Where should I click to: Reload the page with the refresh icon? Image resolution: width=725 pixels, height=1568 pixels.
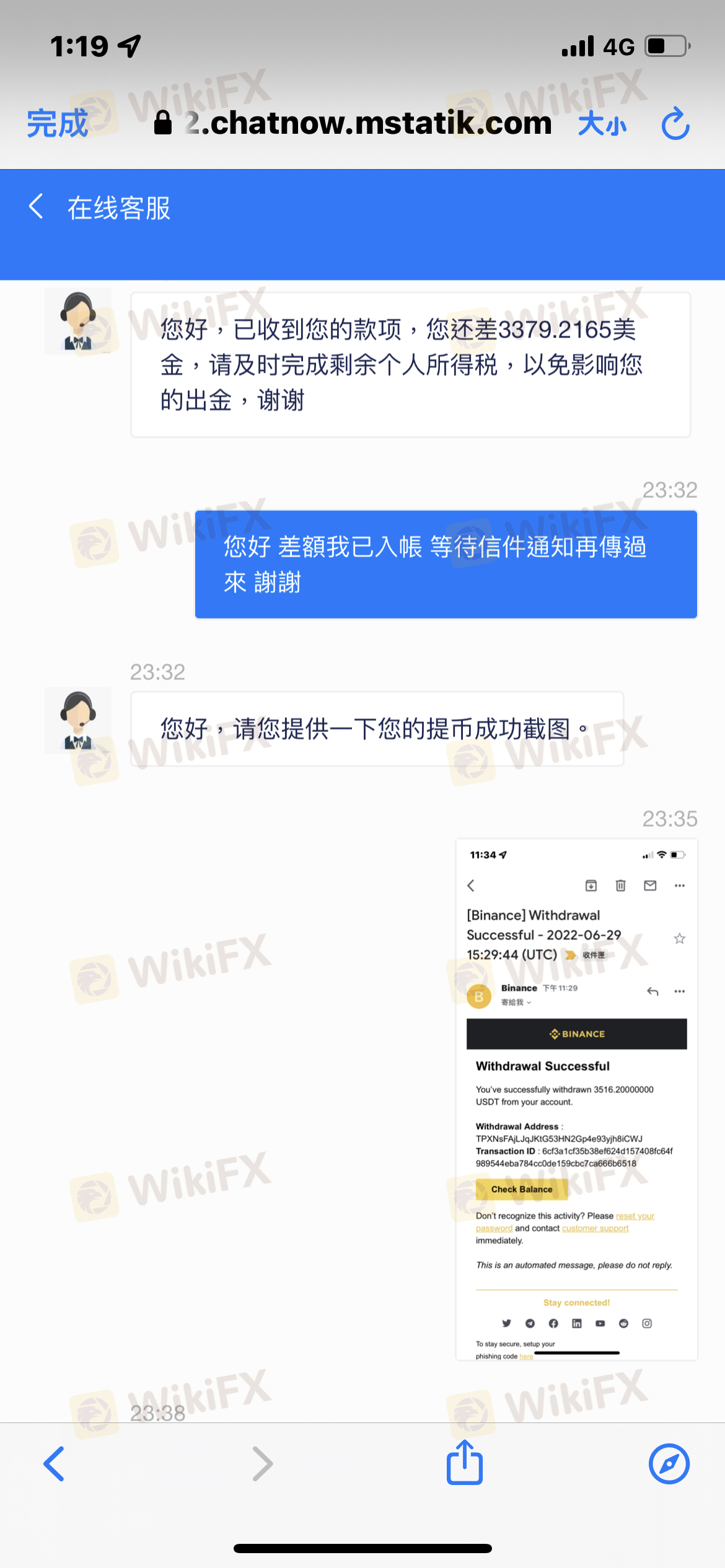pos(675,124)
